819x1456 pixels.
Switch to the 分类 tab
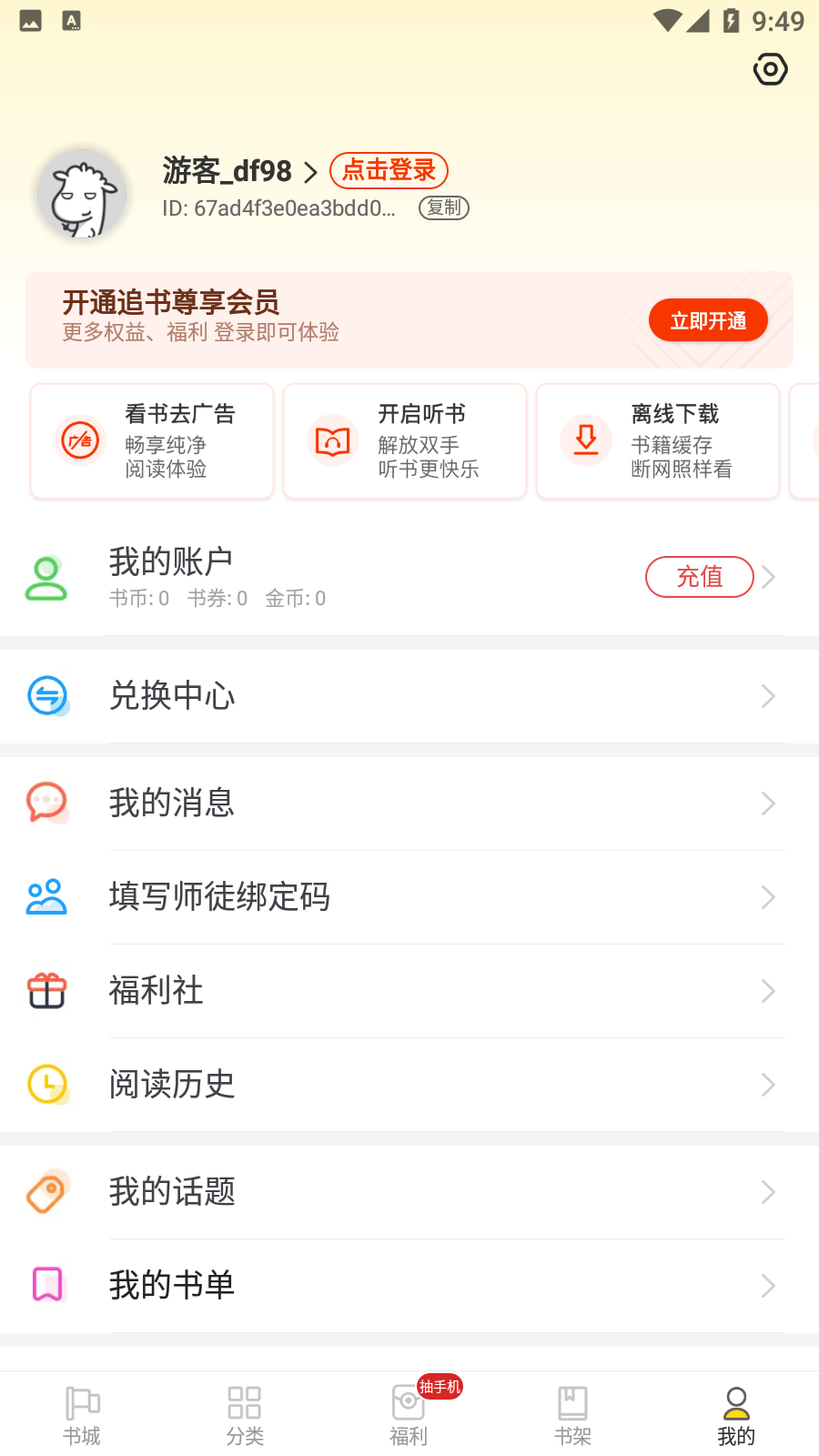point(245,1416)
